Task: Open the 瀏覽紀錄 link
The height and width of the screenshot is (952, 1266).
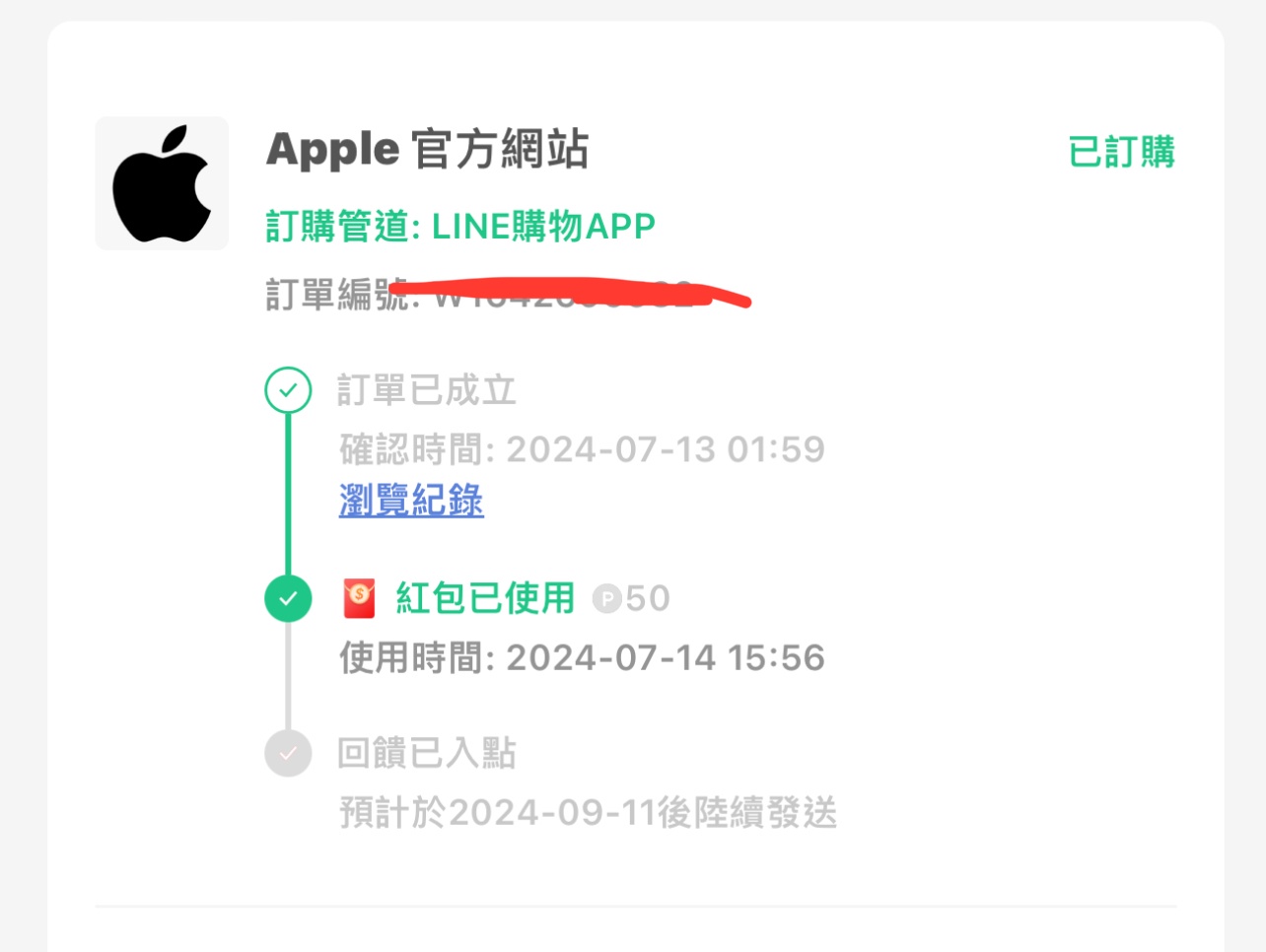Action: 411,500
